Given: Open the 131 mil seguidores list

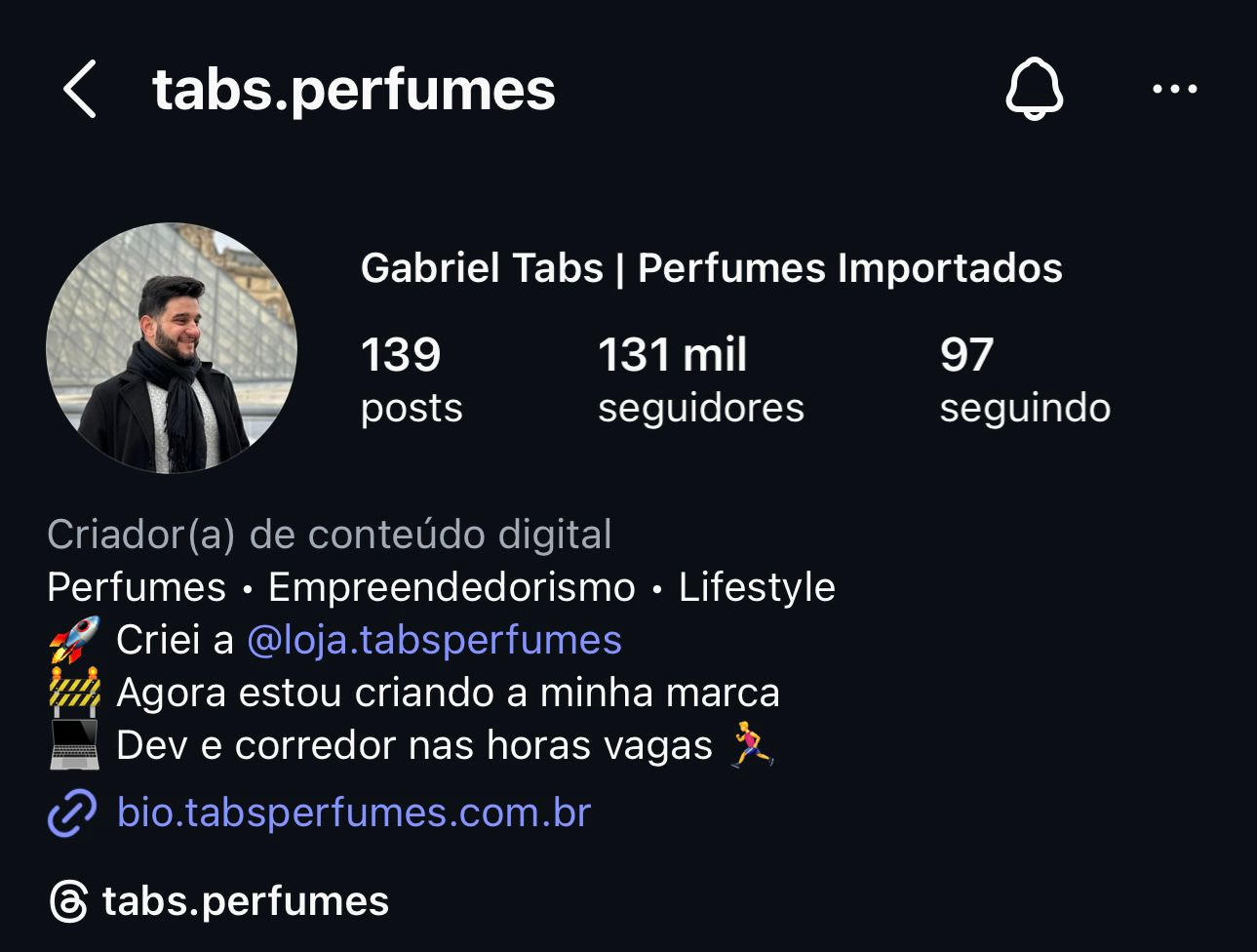Looking at the screenshot, I should point(700,379).
